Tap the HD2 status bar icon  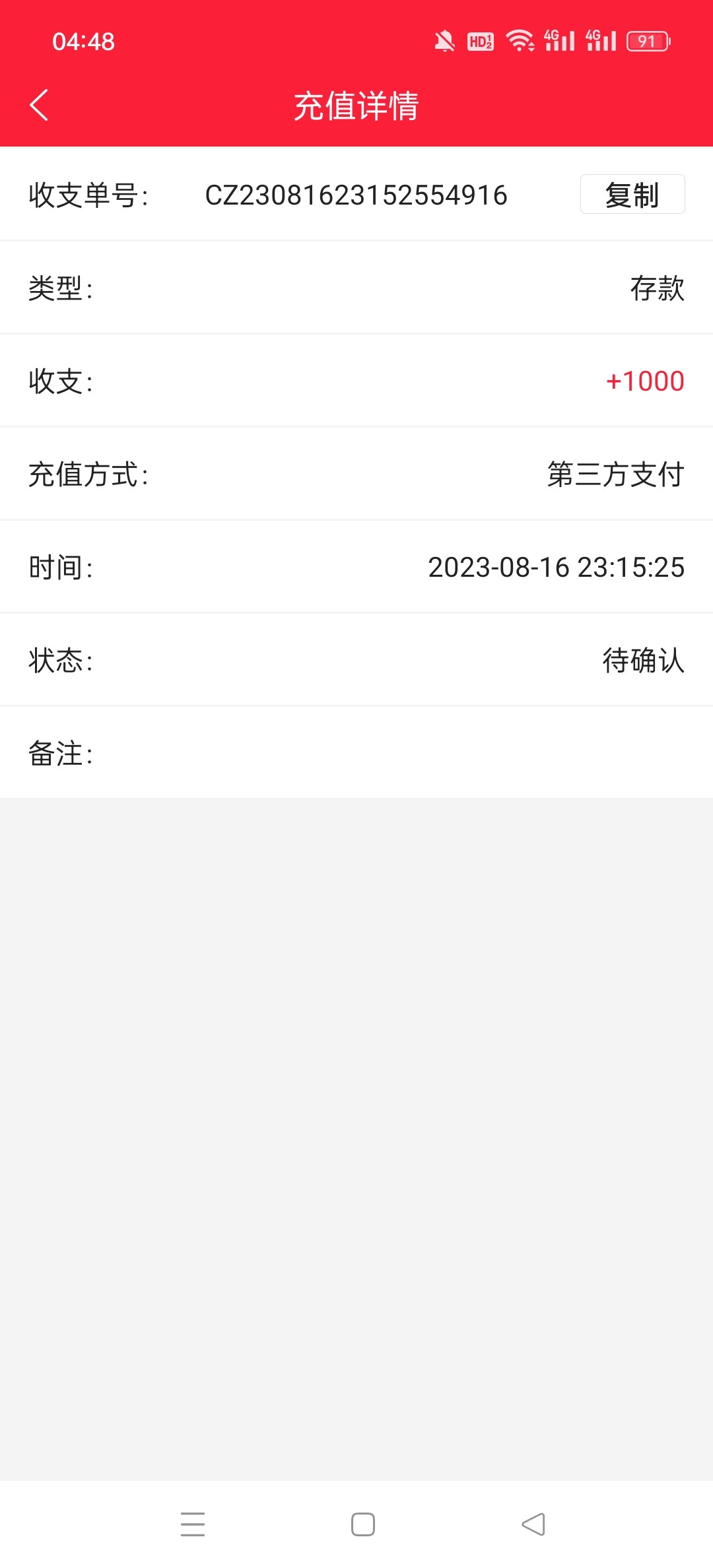(480, 41)
